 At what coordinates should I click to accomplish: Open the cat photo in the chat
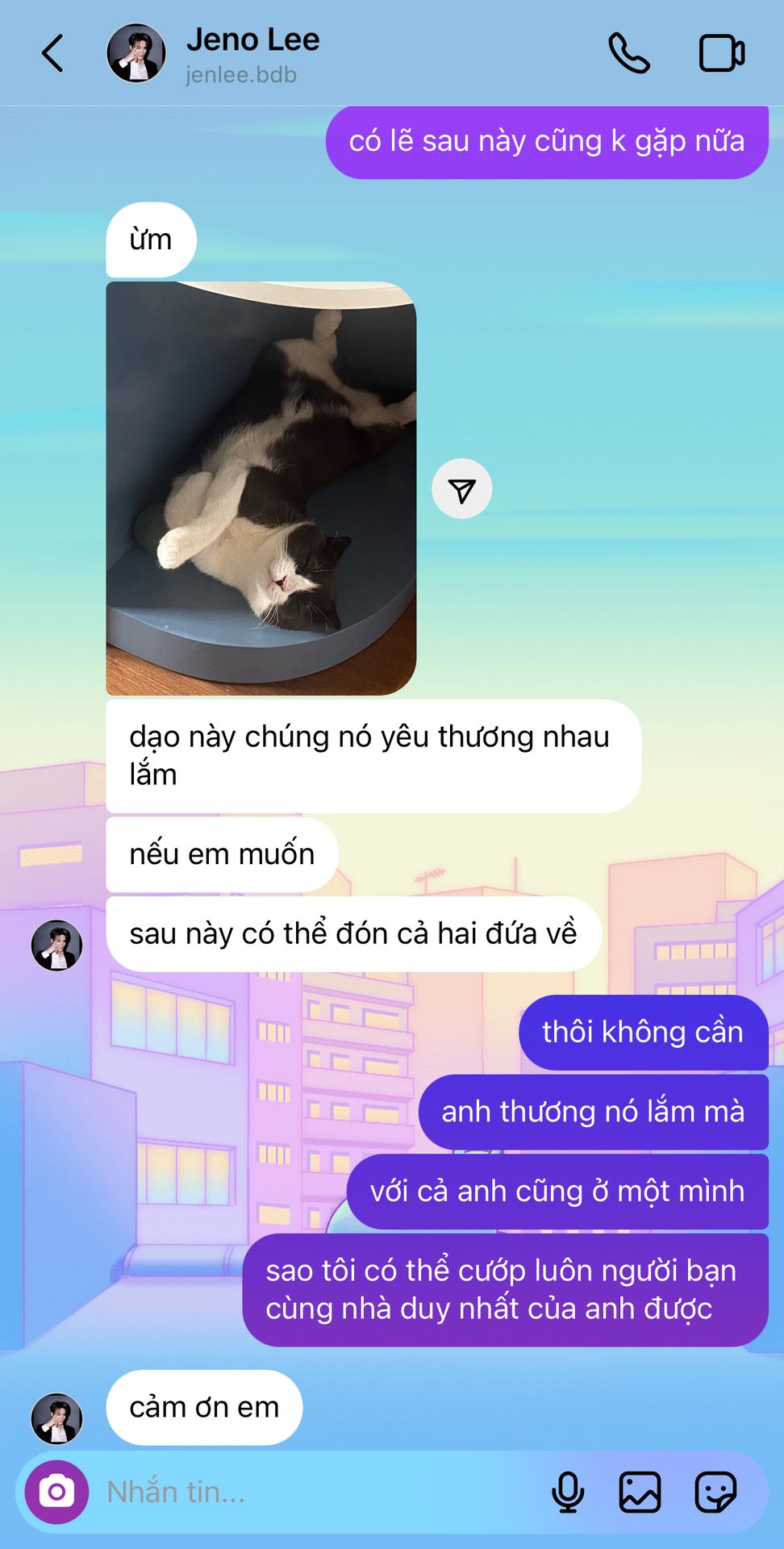261,488
